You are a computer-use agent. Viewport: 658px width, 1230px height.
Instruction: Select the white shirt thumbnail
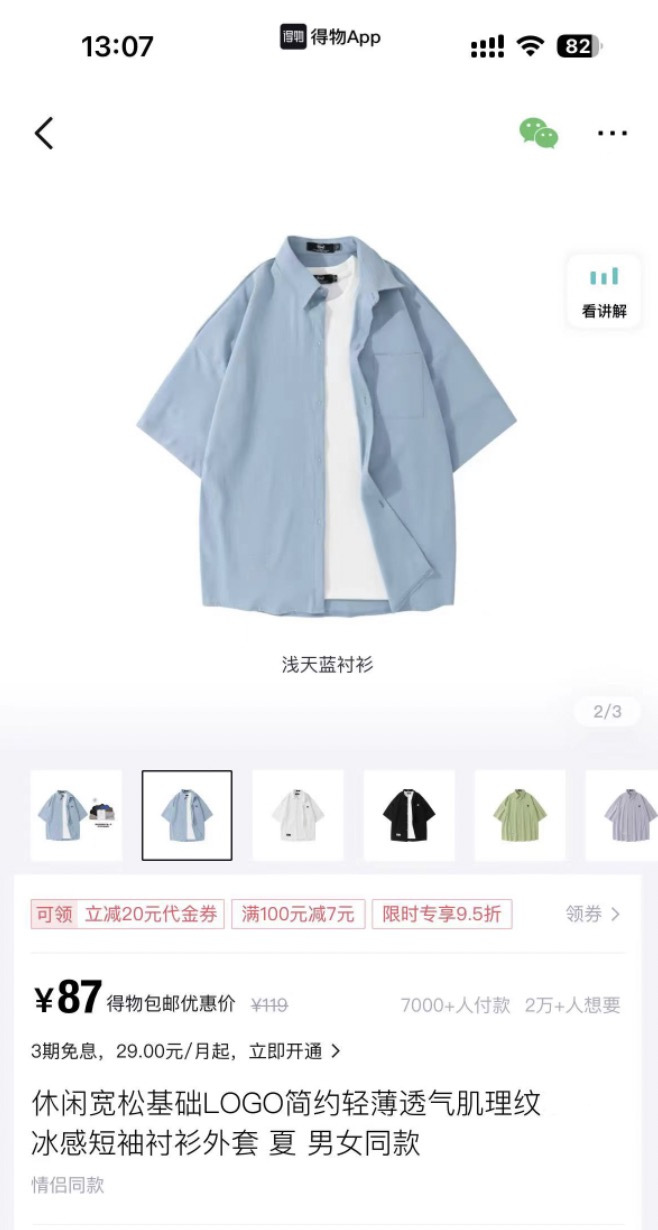point(298,815)
